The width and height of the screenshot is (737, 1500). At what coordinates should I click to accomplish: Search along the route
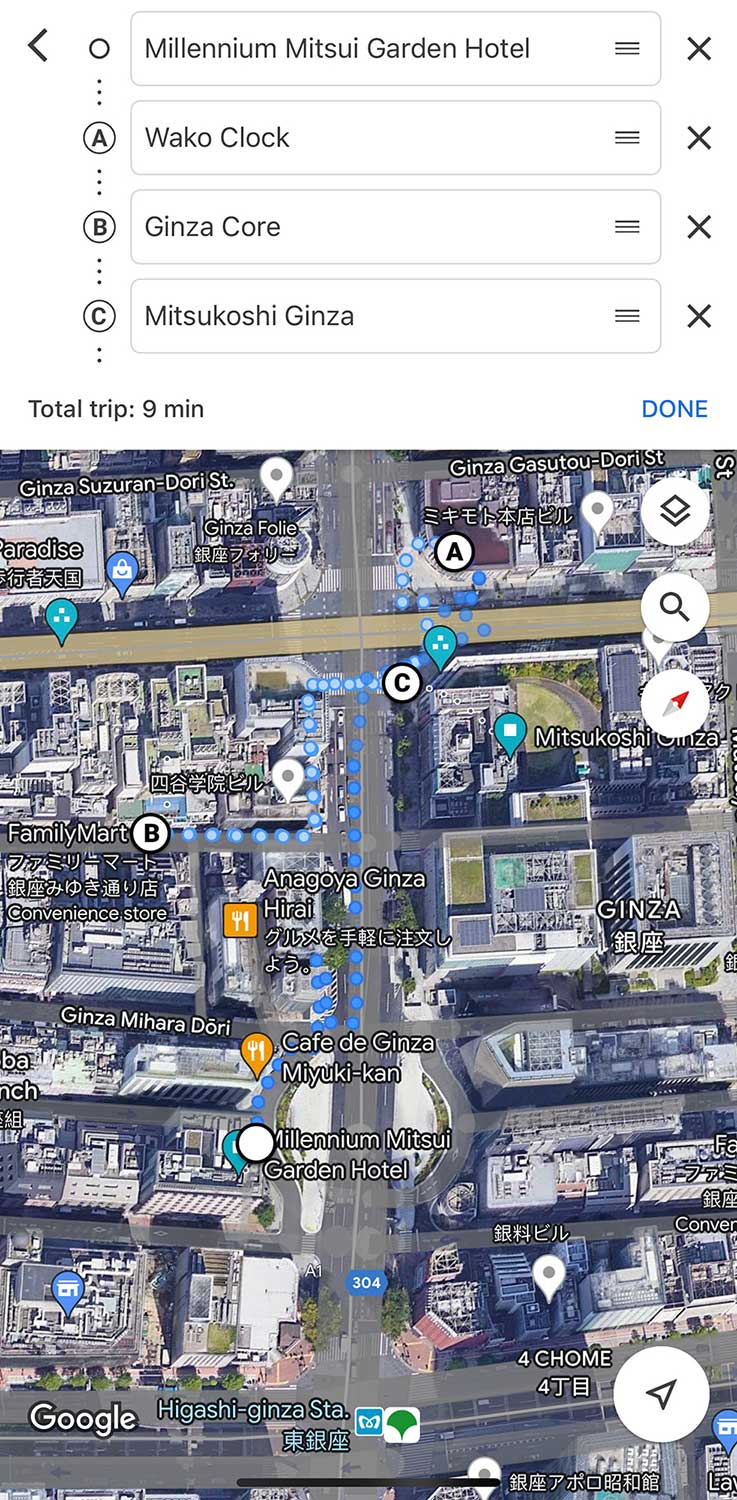pos(675,606)
